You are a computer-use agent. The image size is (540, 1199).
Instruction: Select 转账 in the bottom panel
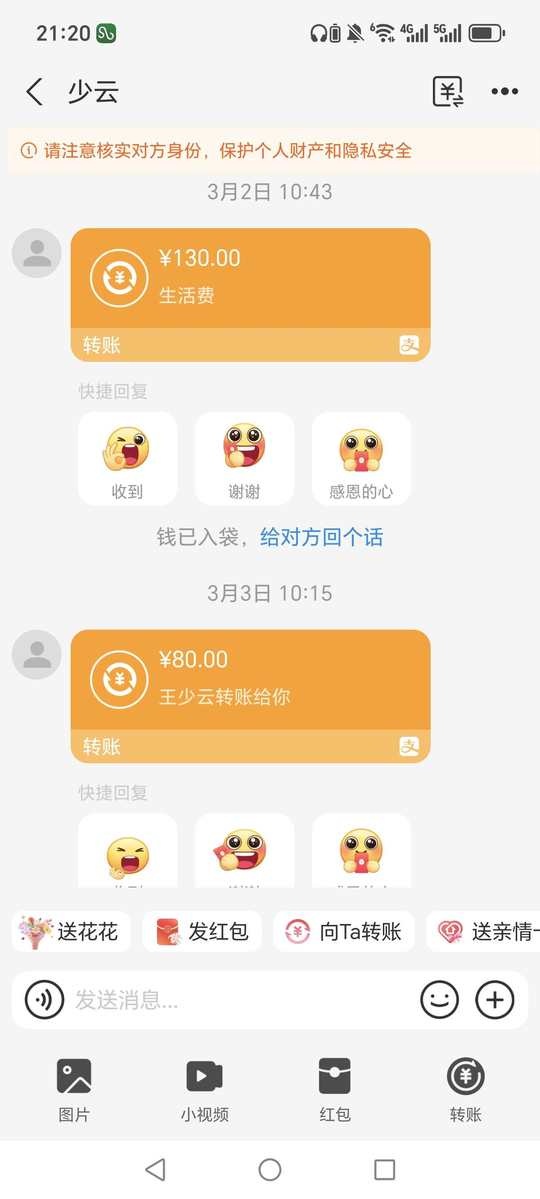(466, 1090)
